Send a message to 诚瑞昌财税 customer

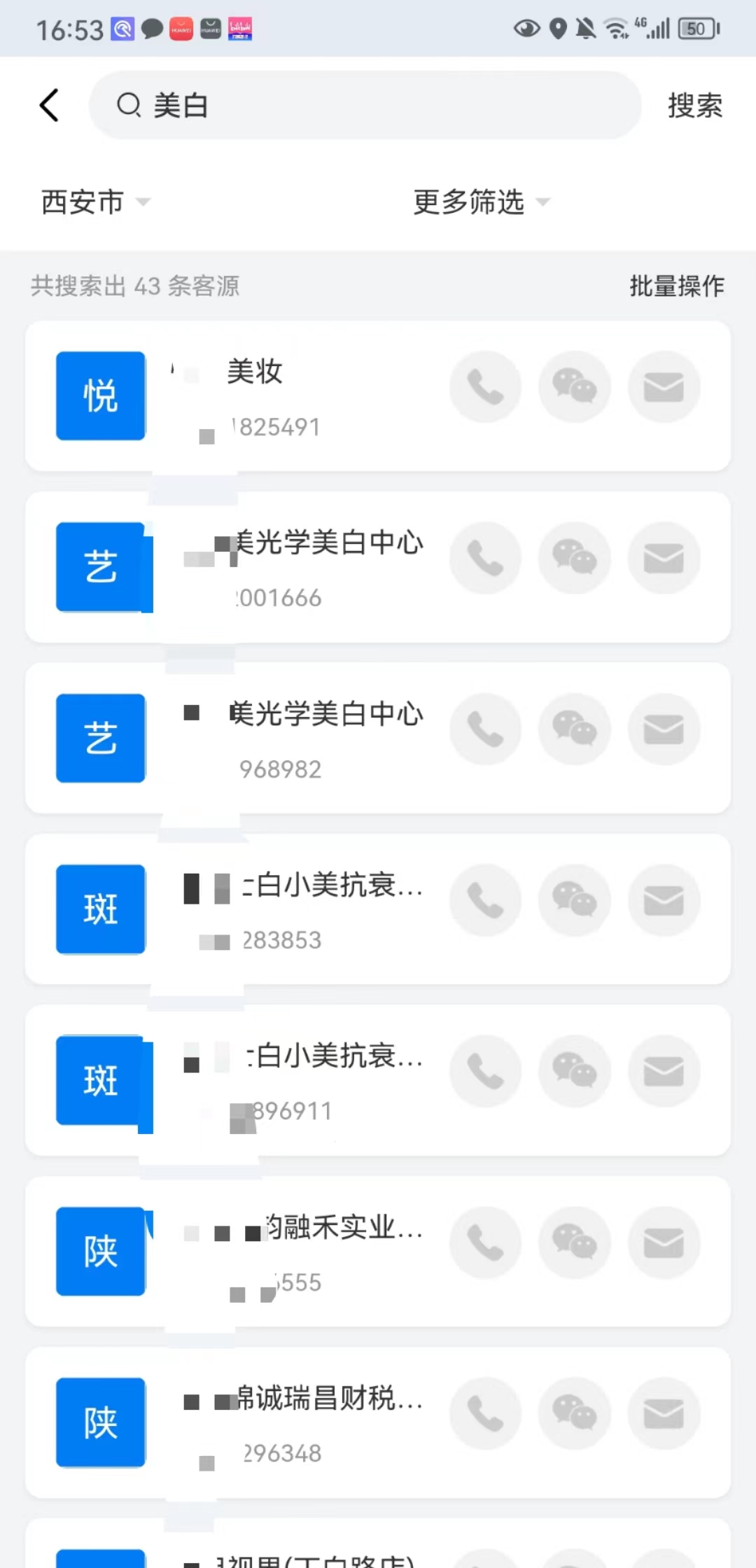click(664, 1413)
